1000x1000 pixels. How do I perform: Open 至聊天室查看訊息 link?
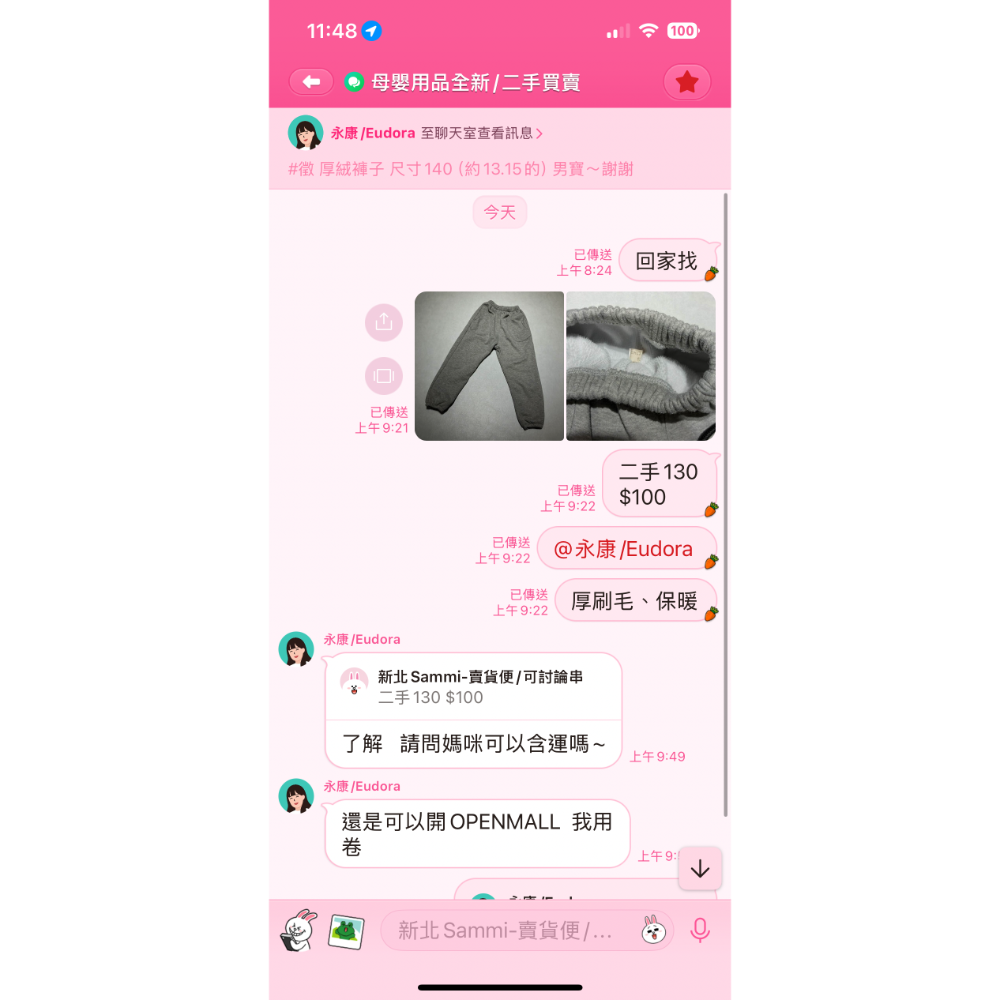coord(481,133)
